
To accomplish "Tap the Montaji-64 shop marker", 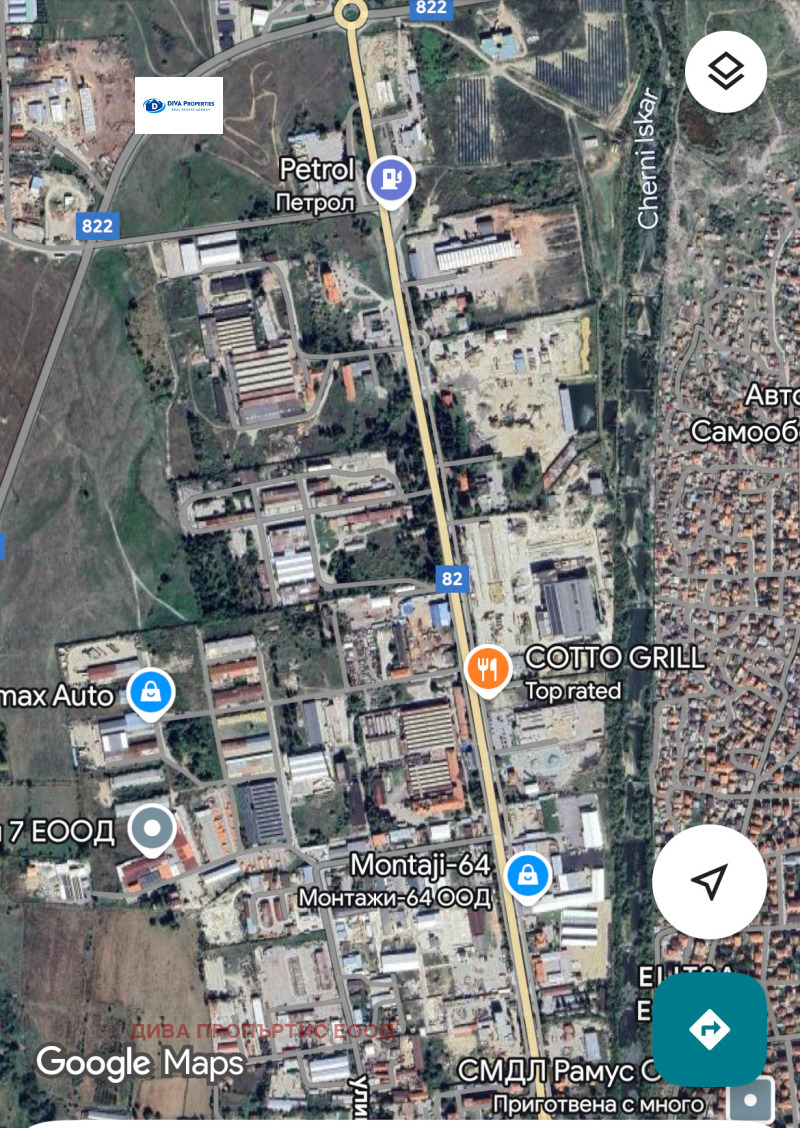I will point(525,877).
